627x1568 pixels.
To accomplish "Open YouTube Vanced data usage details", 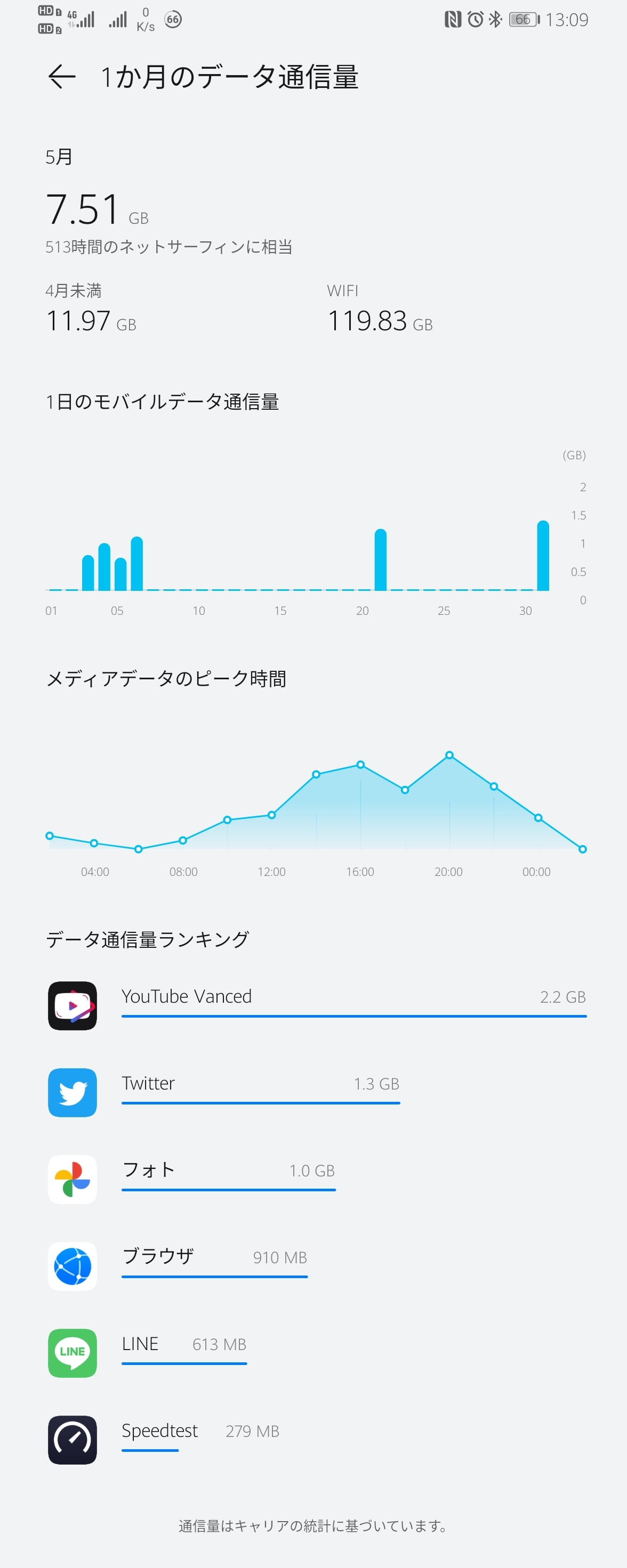I will (317, 1005).
